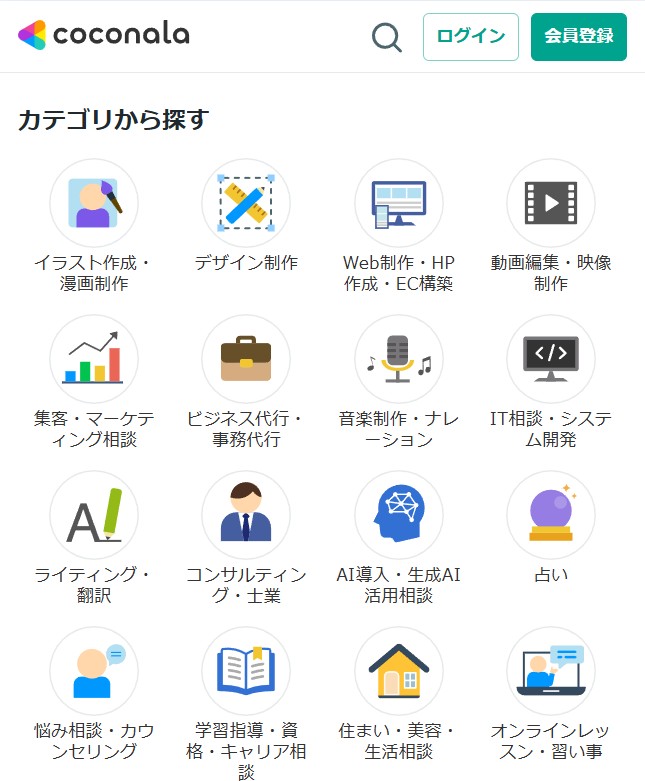This screenshot has height=781, width=645.
Task: Tap the 会員登録 button
Action: tap(579, 37)
